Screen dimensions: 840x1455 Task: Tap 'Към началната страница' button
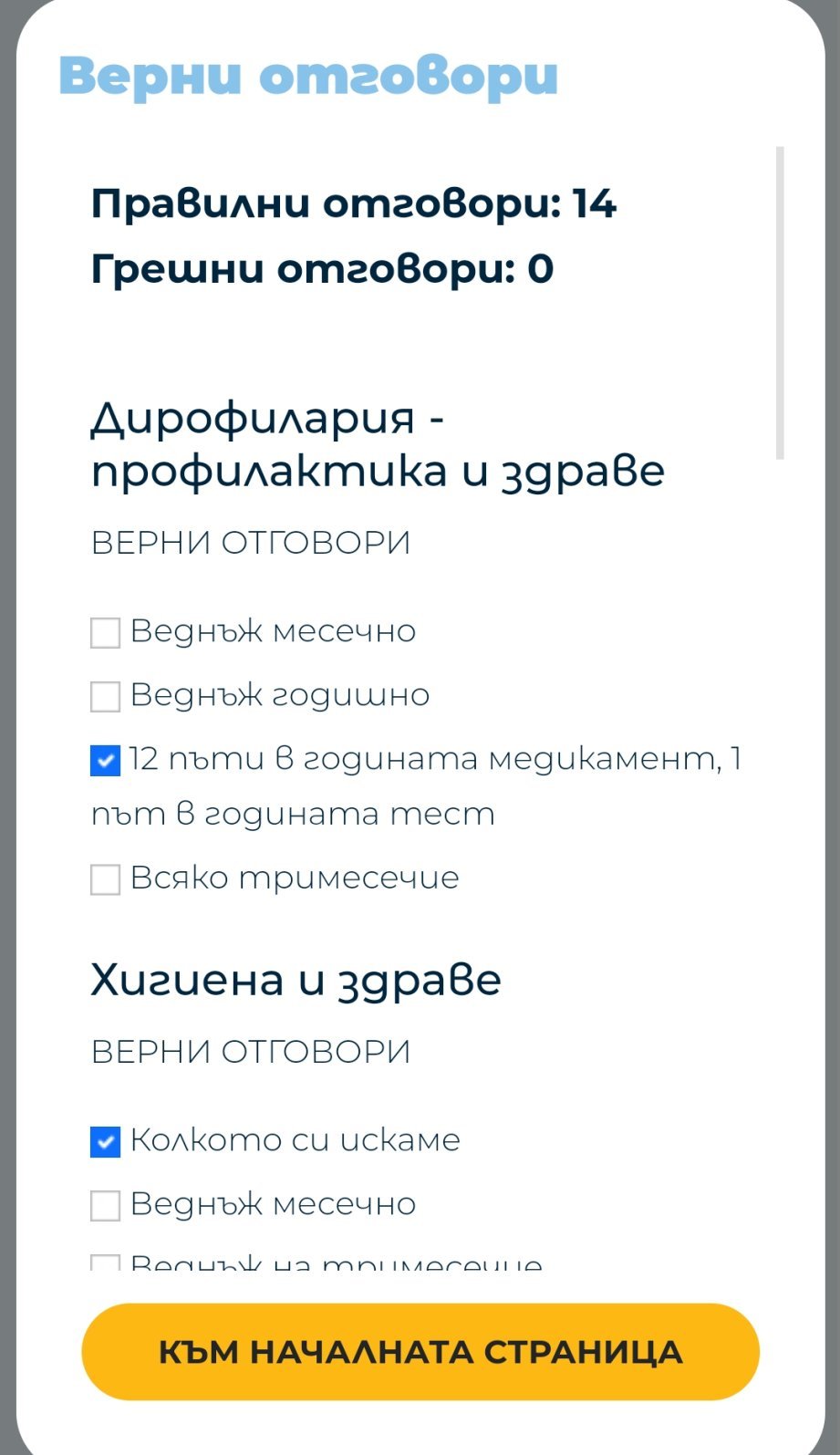point(420,1352)
